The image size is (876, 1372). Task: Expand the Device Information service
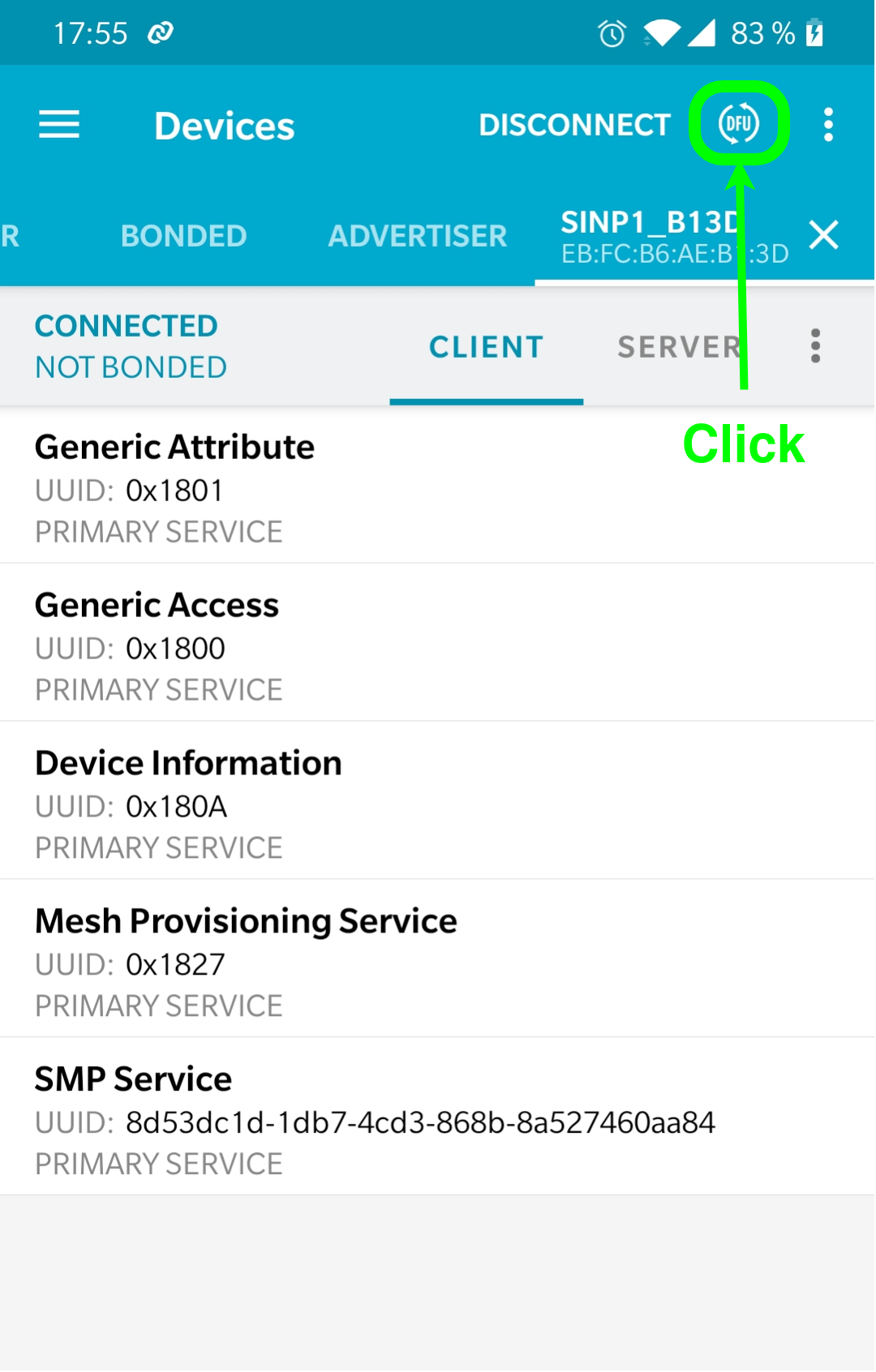437,804
